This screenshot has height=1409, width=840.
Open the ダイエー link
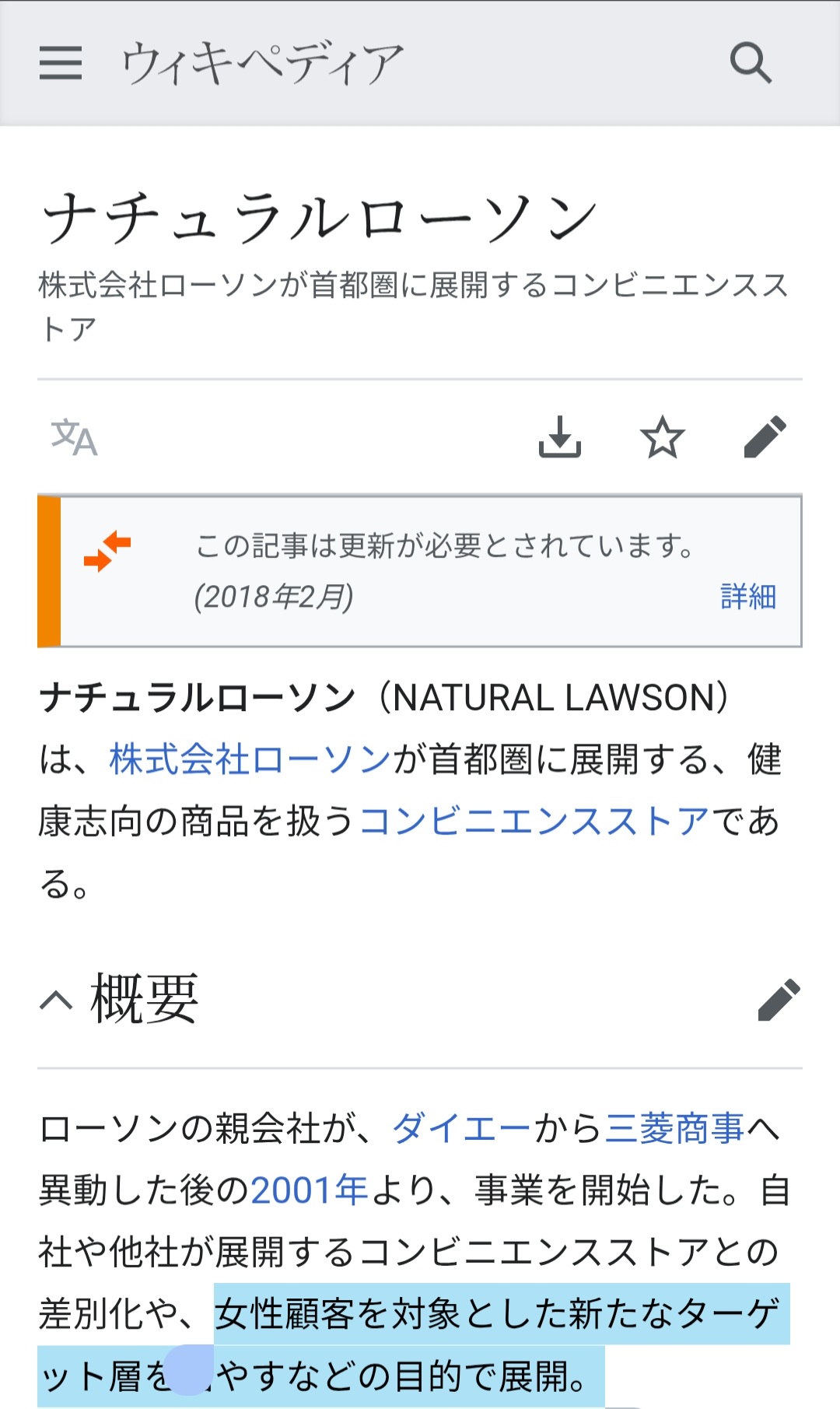pos(462,1128)
